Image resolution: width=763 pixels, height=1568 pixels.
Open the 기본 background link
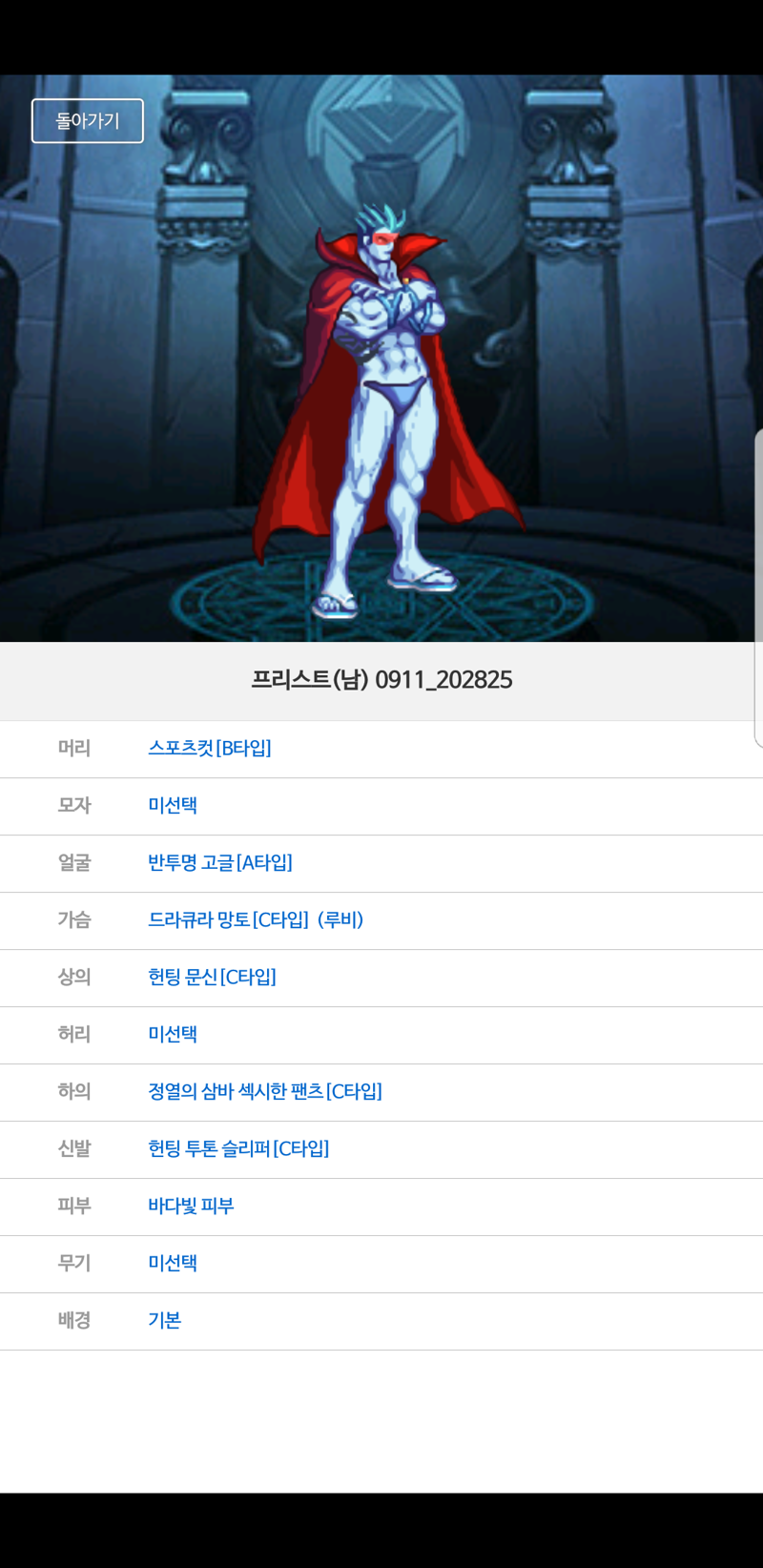(164, 1321)
